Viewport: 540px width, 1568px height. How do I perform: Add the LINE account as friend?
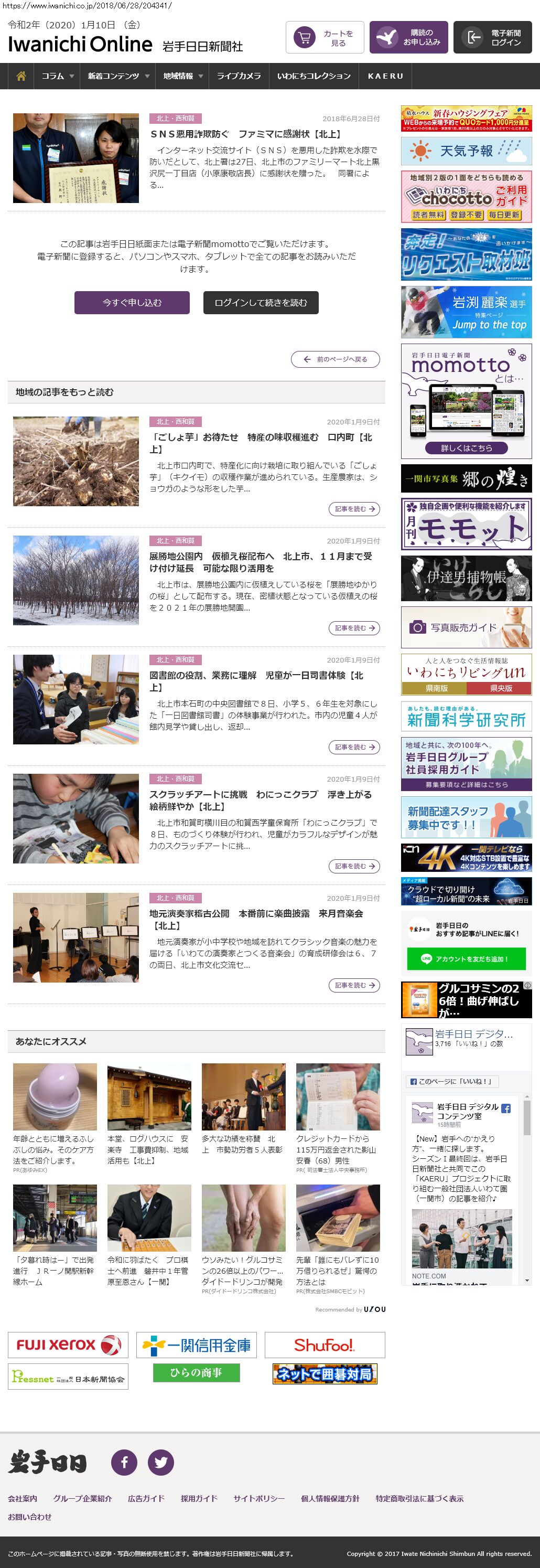click(x=467, y=959)
